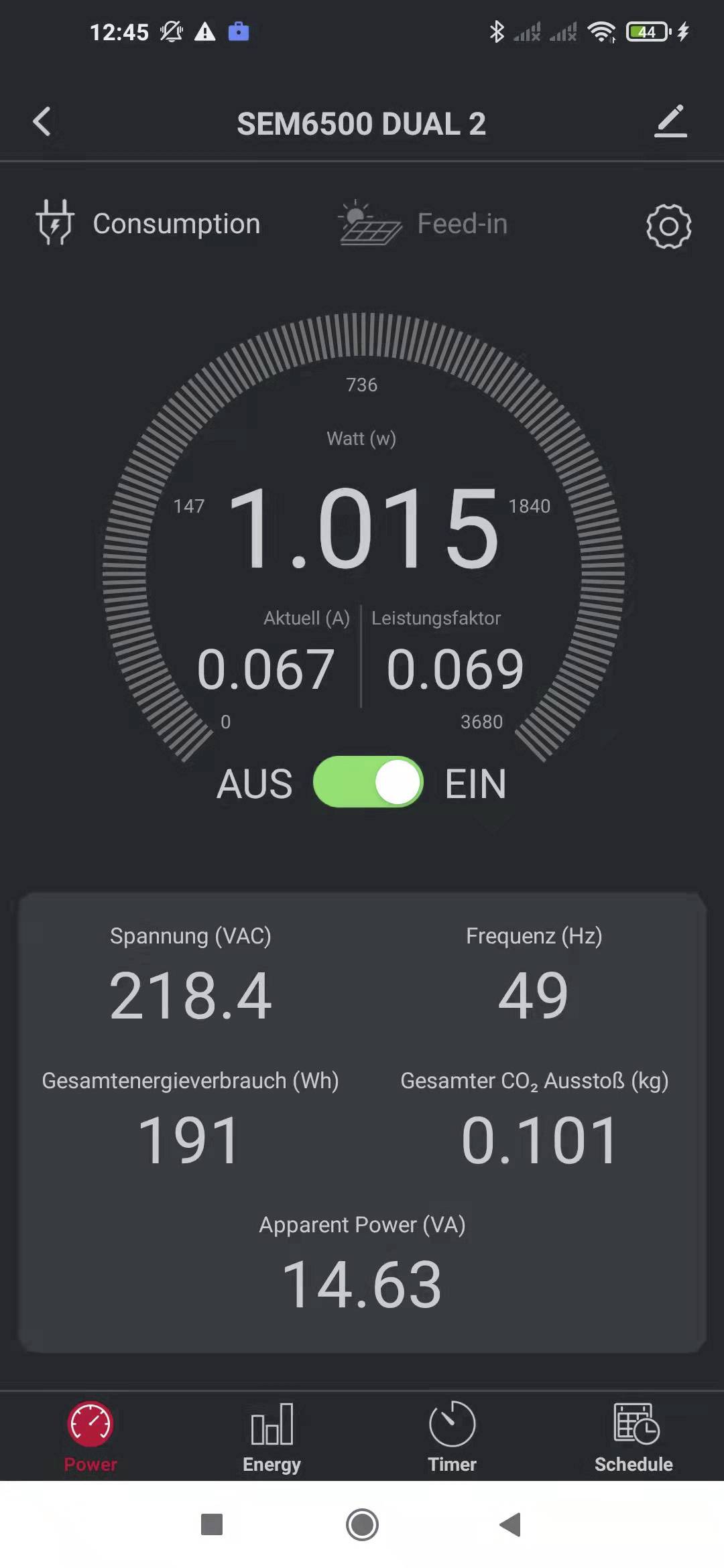This screenshot has height=1568, width=724.
Task: Toggle the AUS/EIN power switch off
Action: [368, 782]
